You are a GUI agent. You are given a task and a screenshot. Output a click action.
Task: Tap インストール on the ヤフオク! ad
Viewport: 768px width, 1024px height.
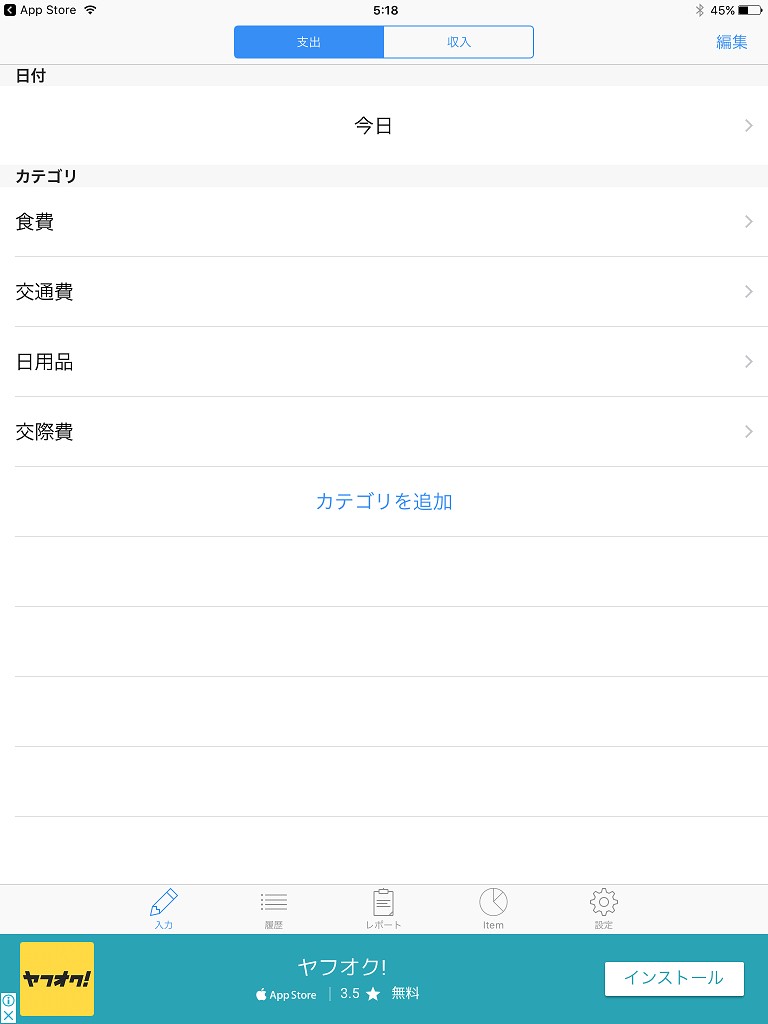(x=674, y=978)
